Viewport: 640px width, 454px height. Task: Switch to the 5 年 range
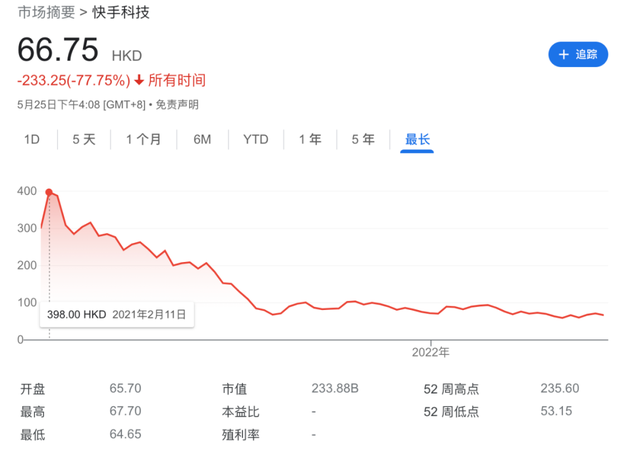[363, 139]
